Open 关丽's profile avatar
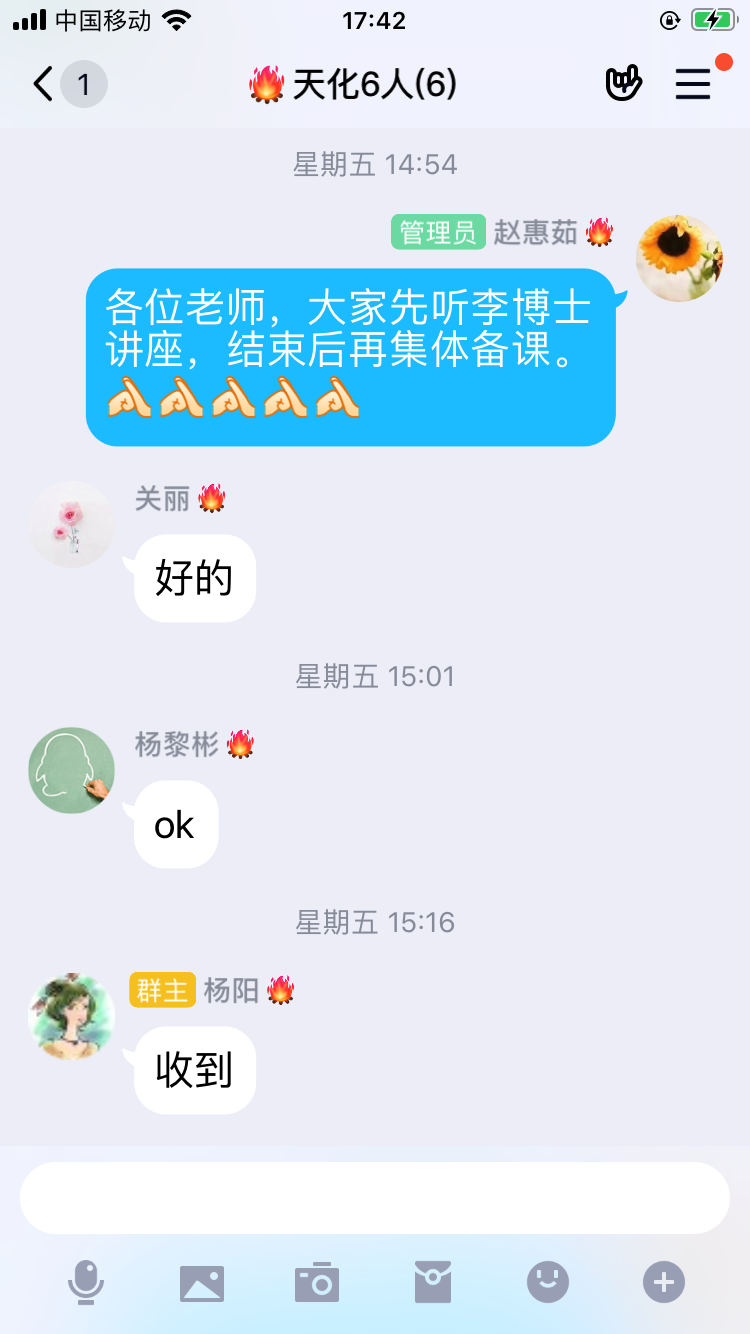Image resolution: width=750 pixels, height=1334 pixels. (x=71, y=525)
